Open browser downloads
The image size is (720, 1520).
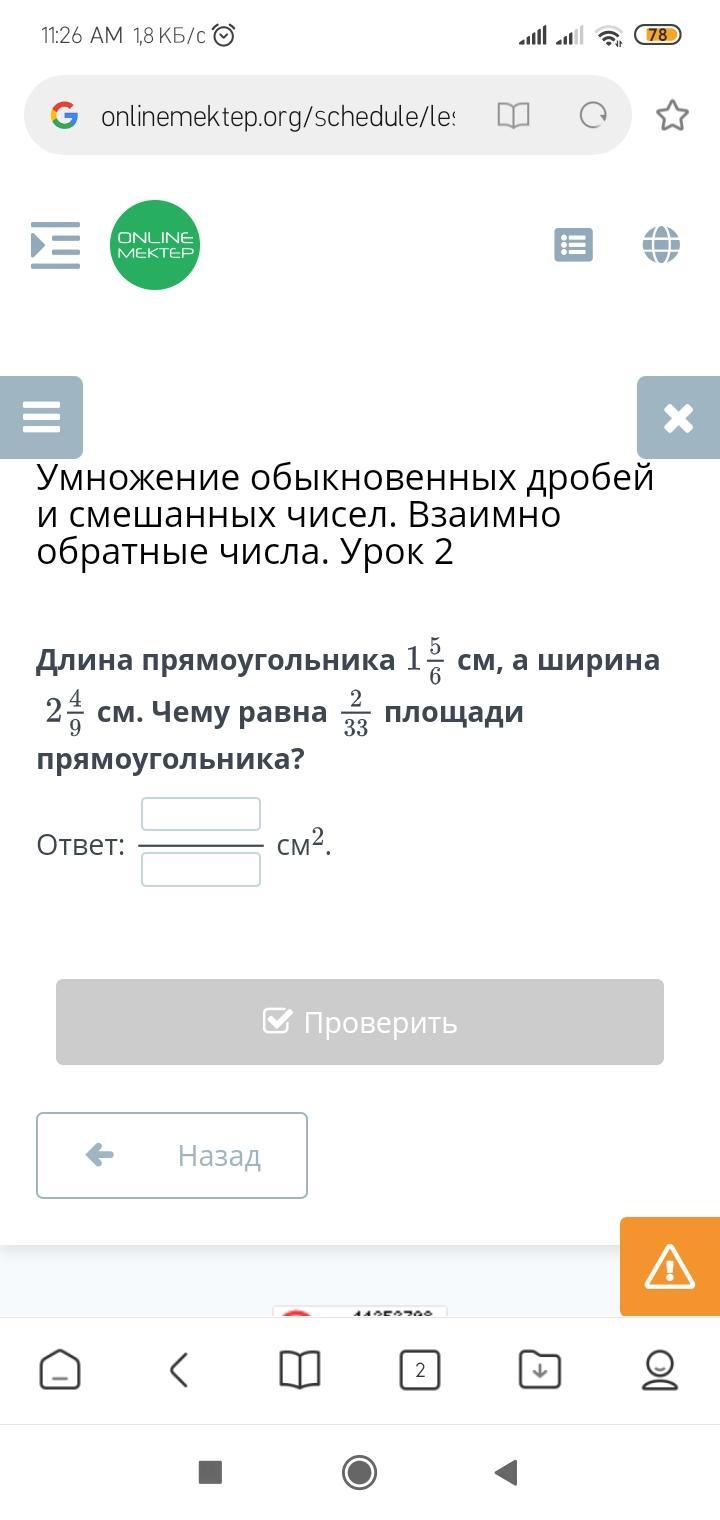540,1370
